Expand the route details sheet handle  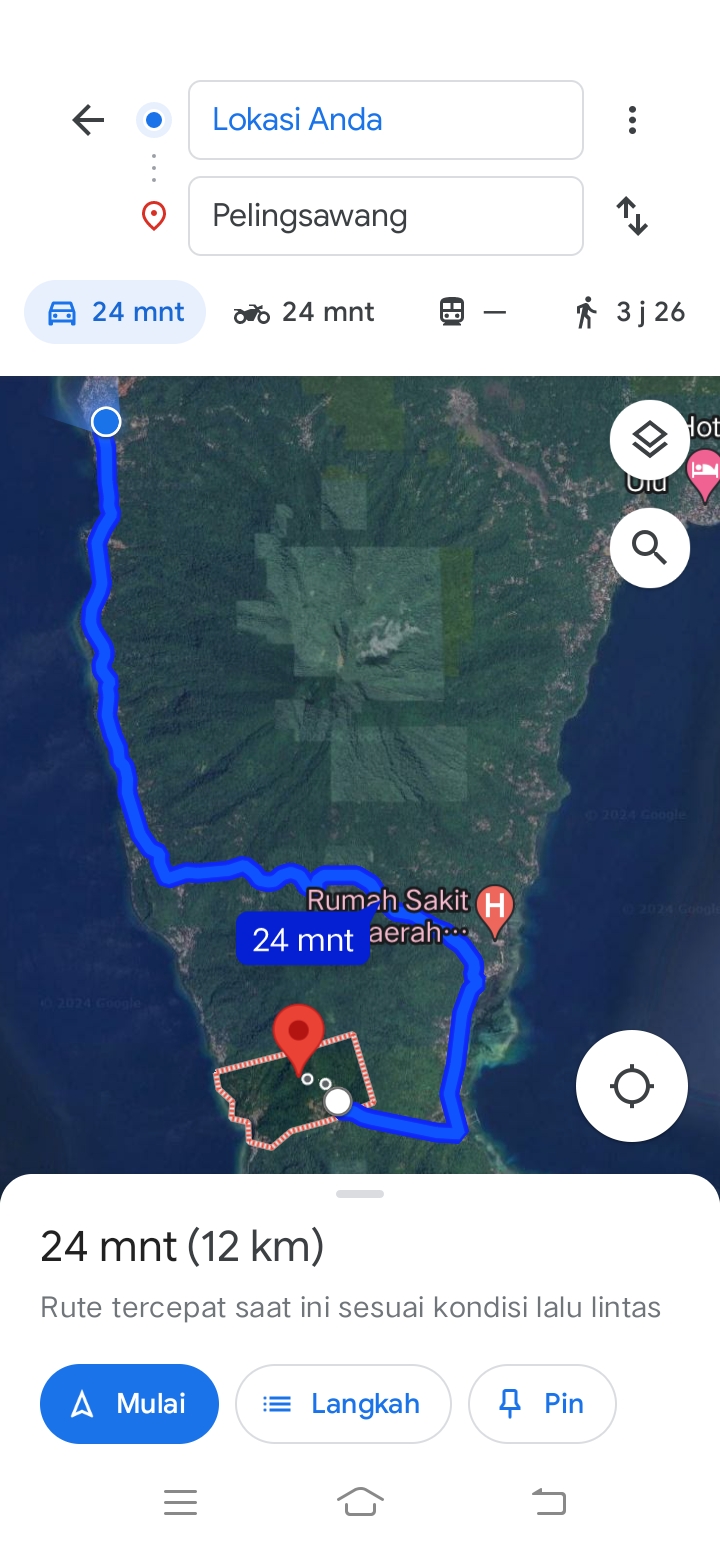pyautogui.click(x=360, y=1194)
